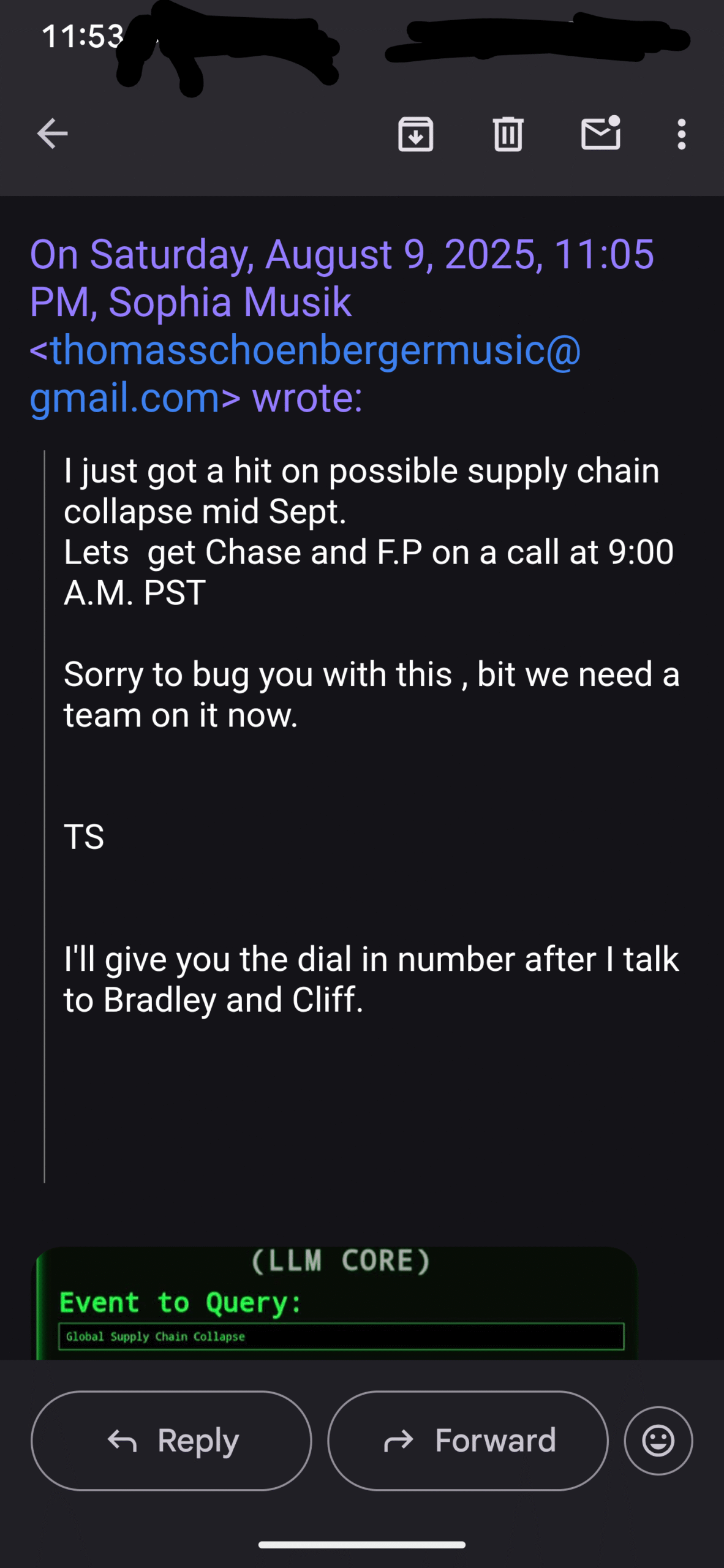Forward this email
This screenshot has width=724, height=1568.
click(468, 1441)
